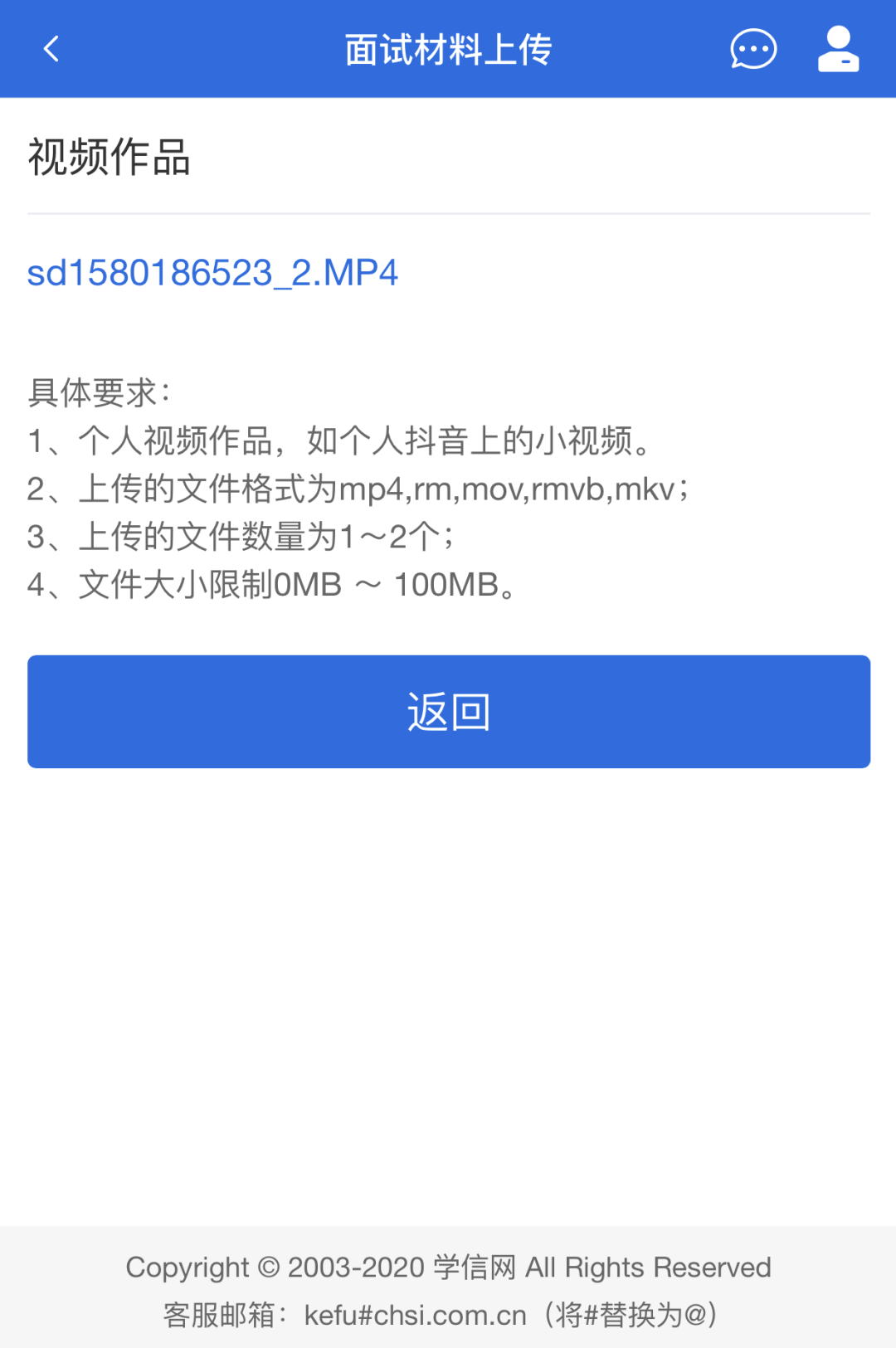Tap the blue 返回 button
Viewport: 896px width, 1348px height.
point(448,712)
